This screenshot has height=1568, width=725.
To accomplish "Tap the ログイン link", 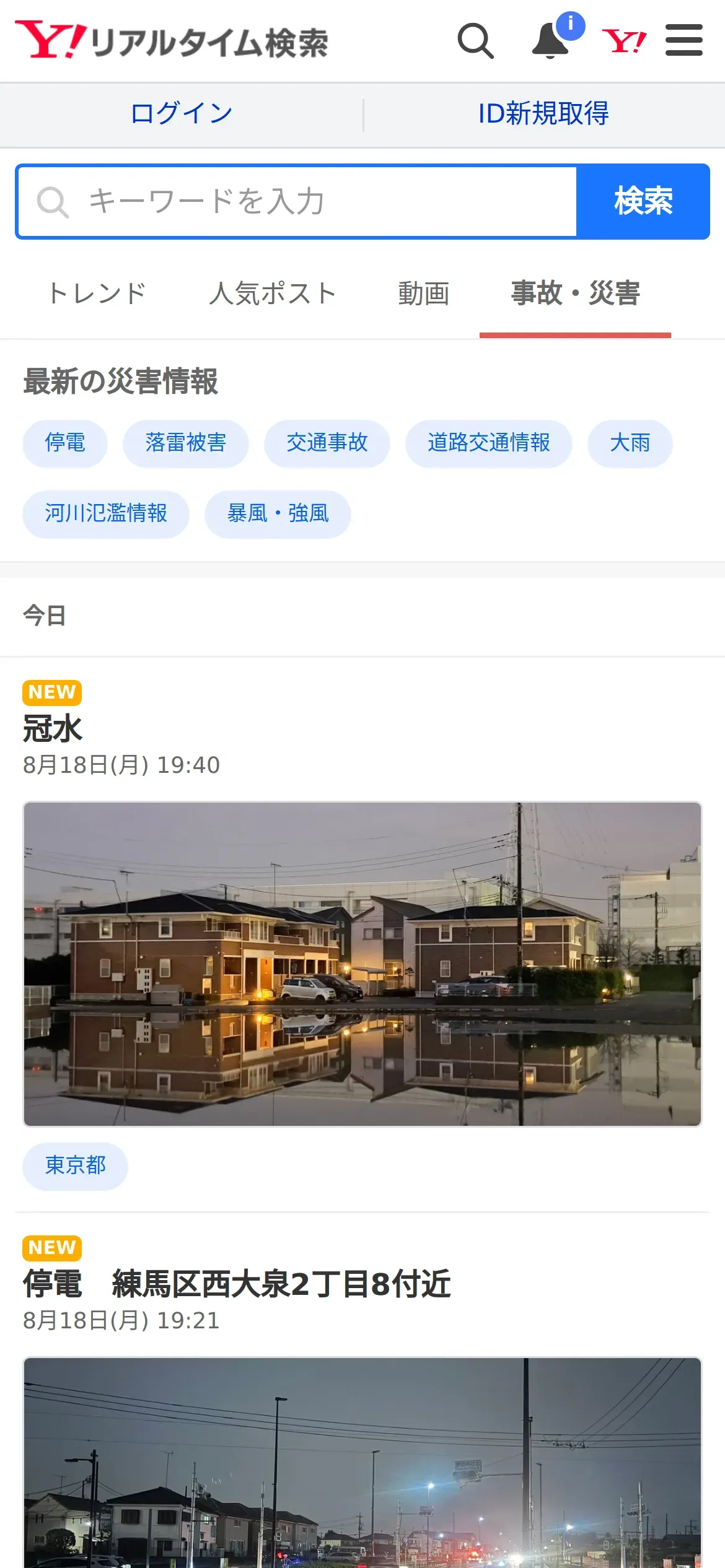I will point(181,114).
